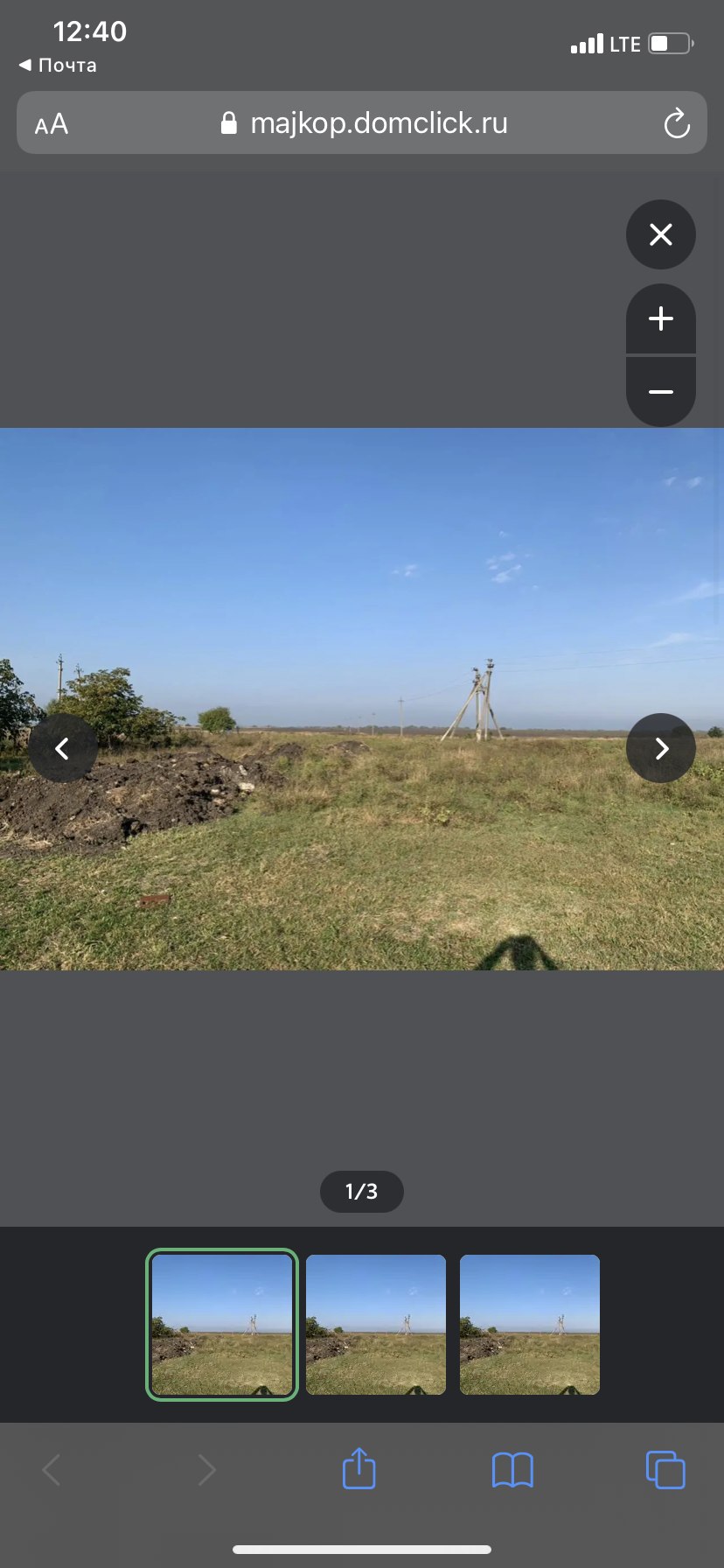Return to the Почта app
724x1568 pixels.
(x=58, y=66)
